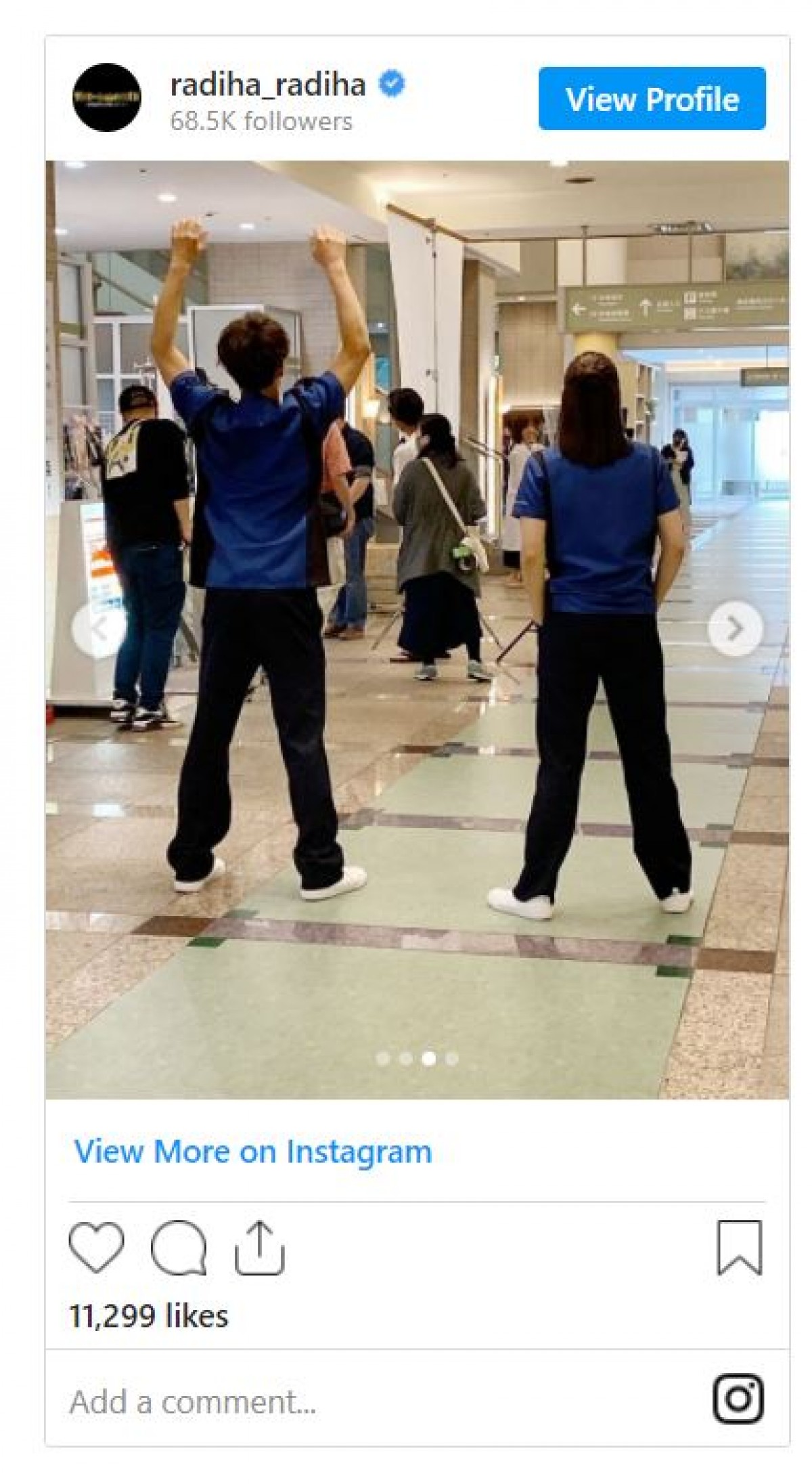The width and height of the screenshot is (812, 1484).
Task: Open View More on Instagram link
Action: pyautogui.click(x=252, y=1152)
